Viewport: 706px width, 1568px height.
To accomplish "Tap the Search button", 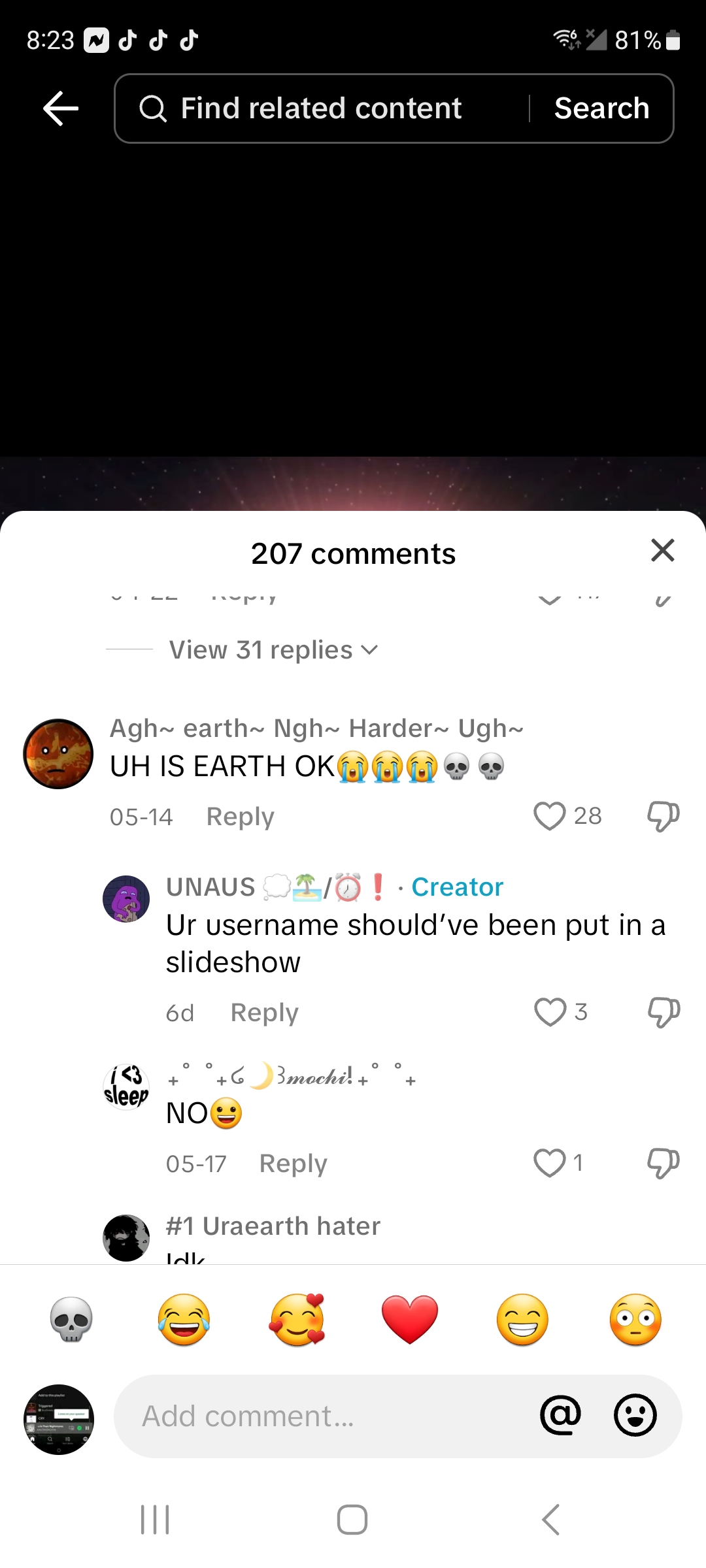I will (601, 108).
